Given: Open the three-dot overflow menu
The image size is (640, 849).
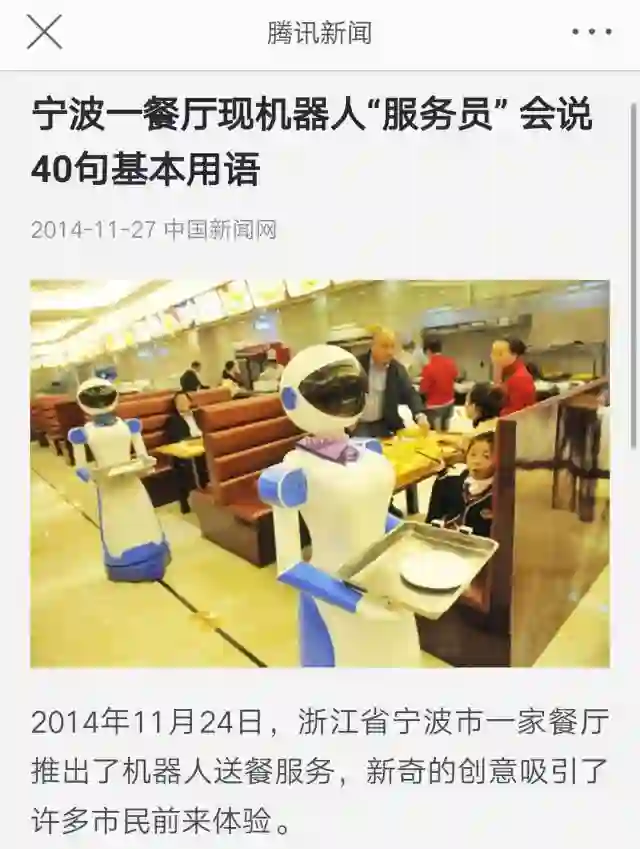Looking at the screenshot, I should click(591, 33).
